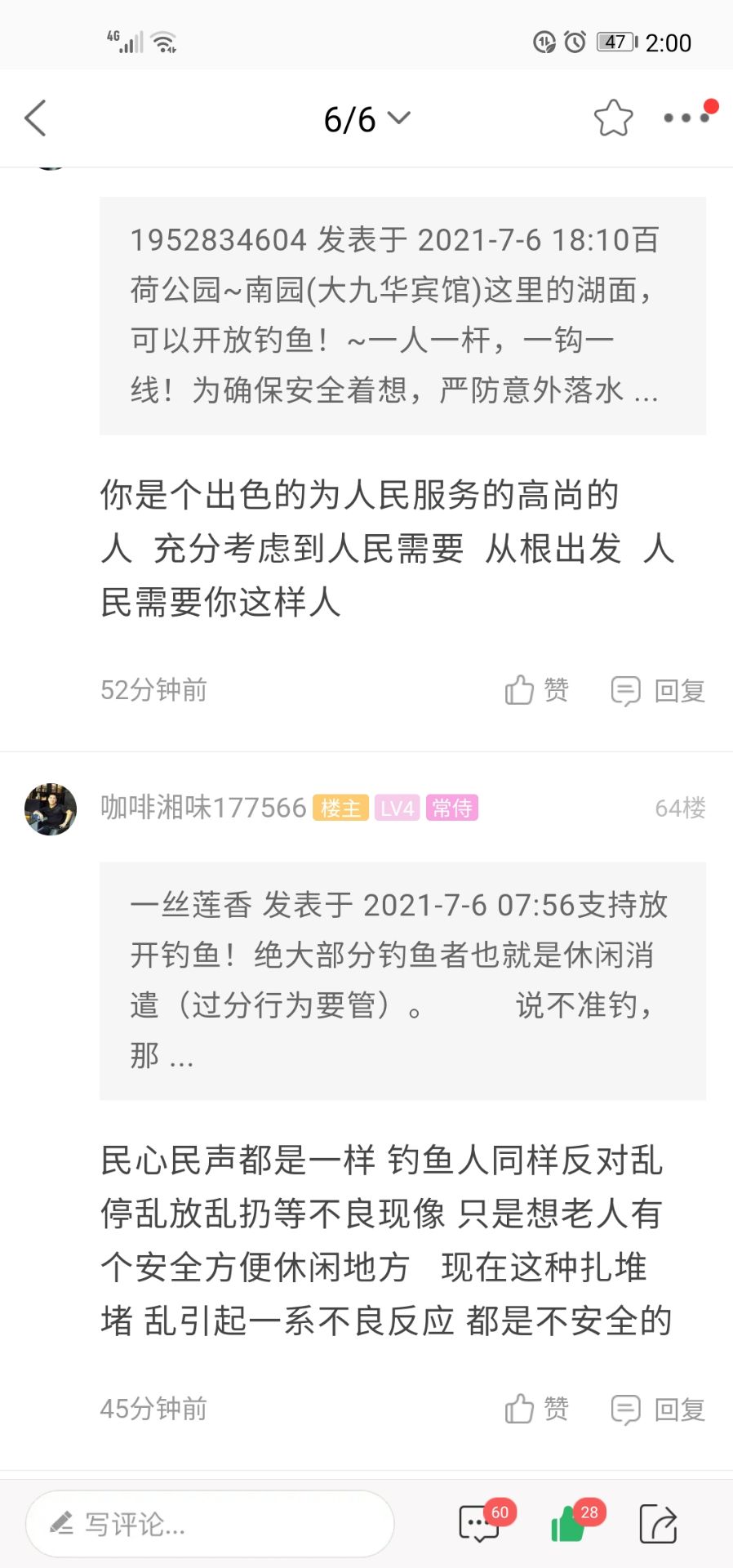Go back using the top-left arrow
The width and height of the screenshot is (733, 1568).
(36, 119)
